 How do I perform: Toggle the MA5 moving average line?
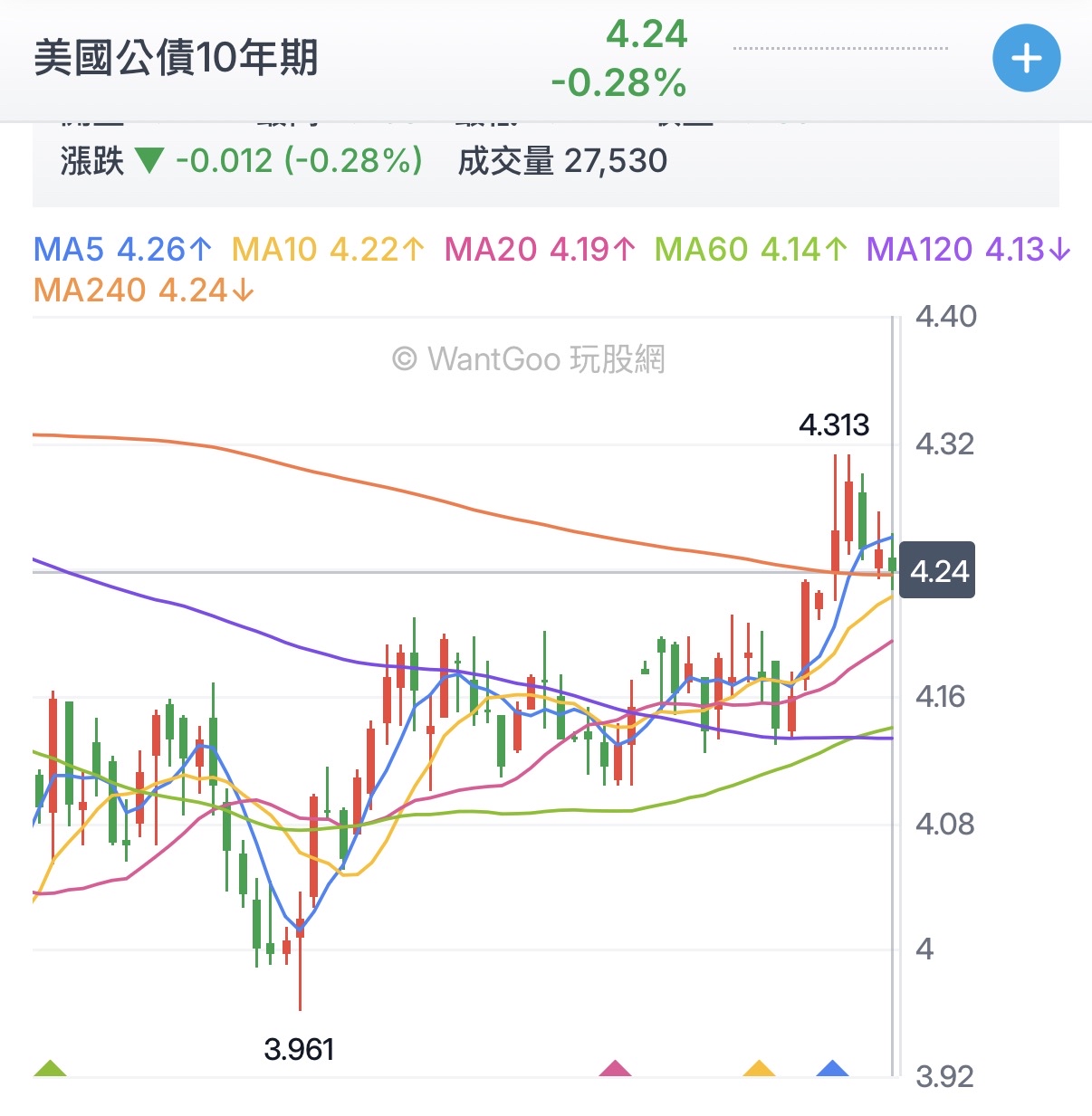[71, 249]
